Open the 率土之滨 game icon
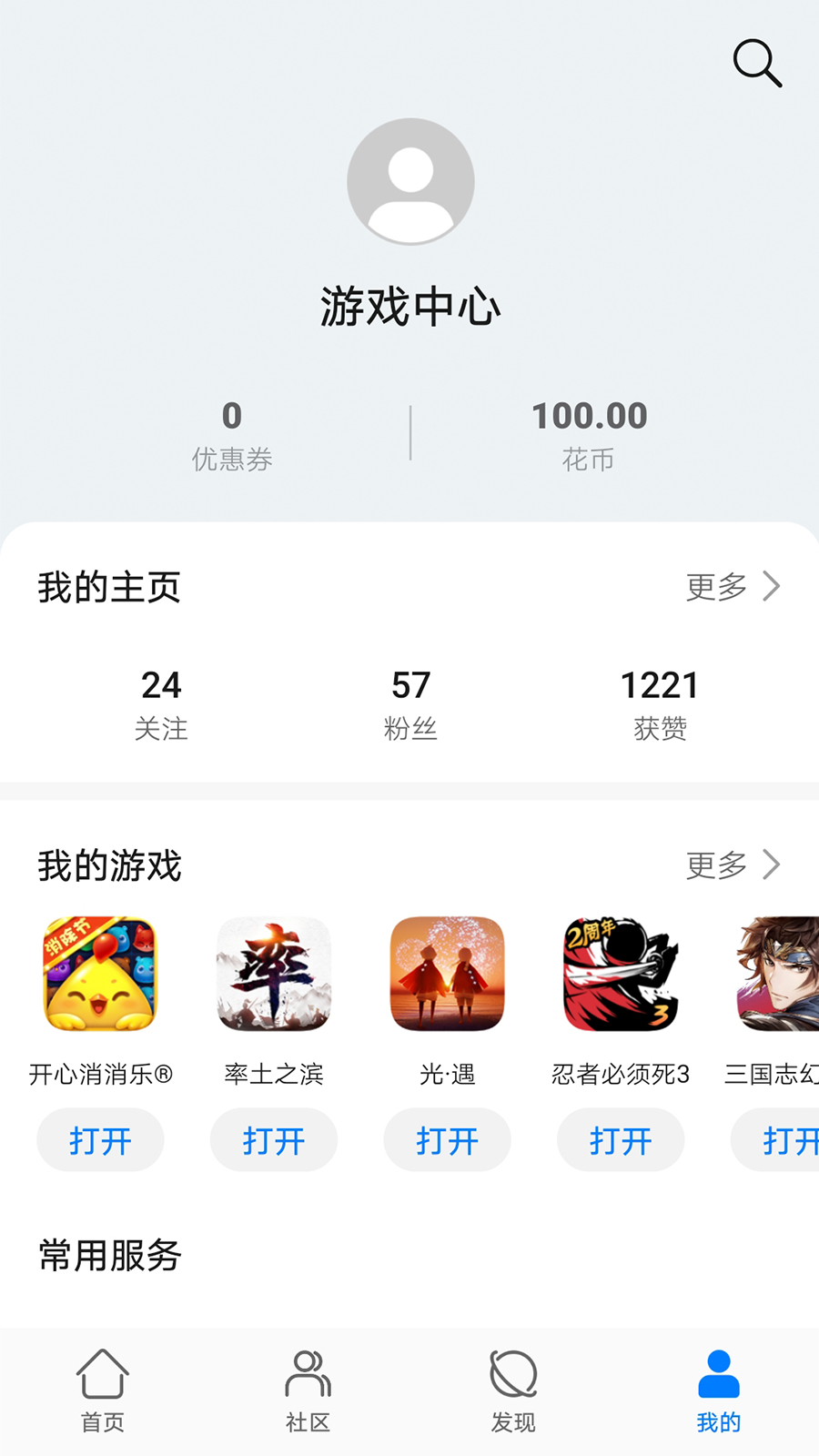819x1456 pixels. (x=274, y=974)
